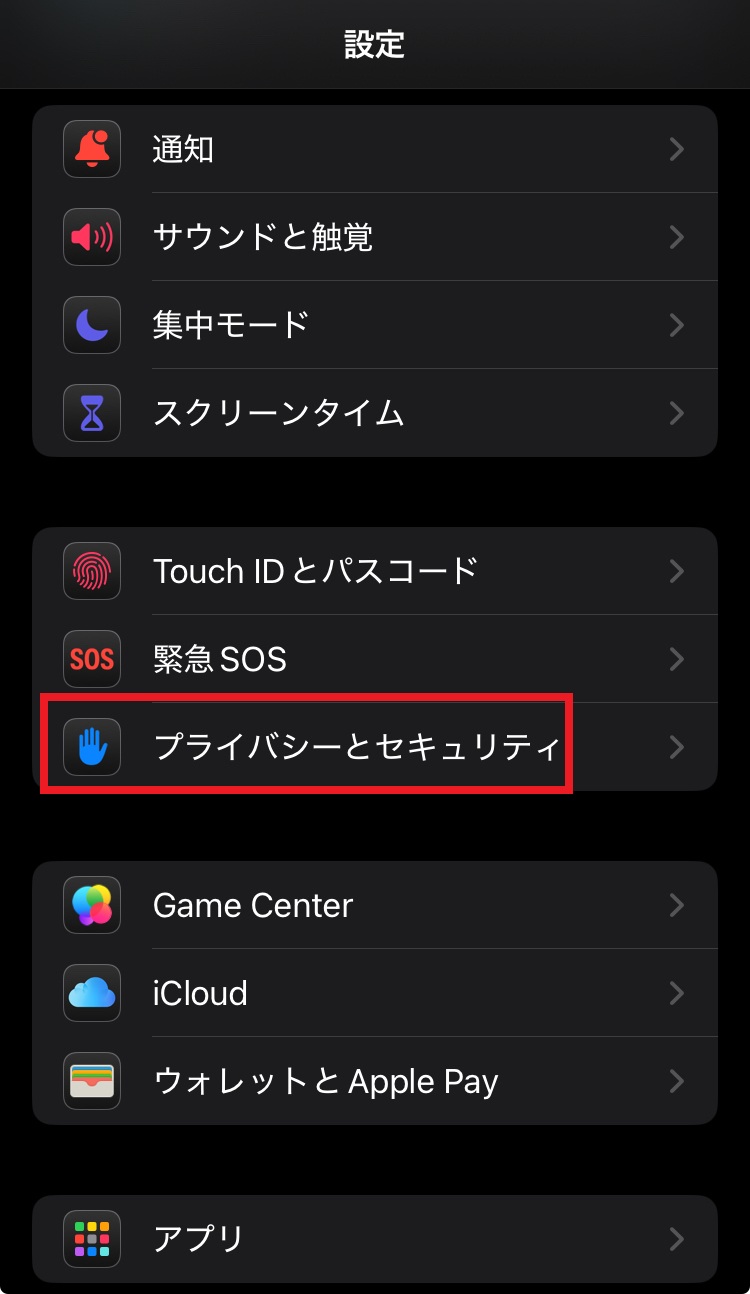Open サウンドと触覚 settings
This screenshot has height=1294, width=750.
coord(374,237)
